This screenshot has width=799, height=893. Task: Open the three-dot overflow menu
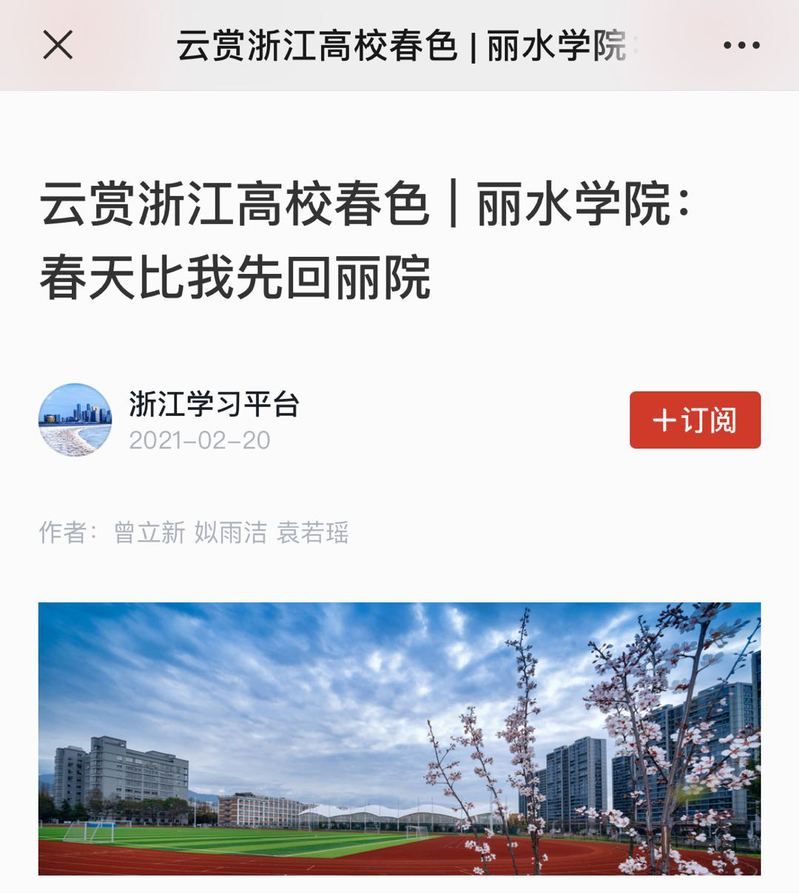[741, 45]
